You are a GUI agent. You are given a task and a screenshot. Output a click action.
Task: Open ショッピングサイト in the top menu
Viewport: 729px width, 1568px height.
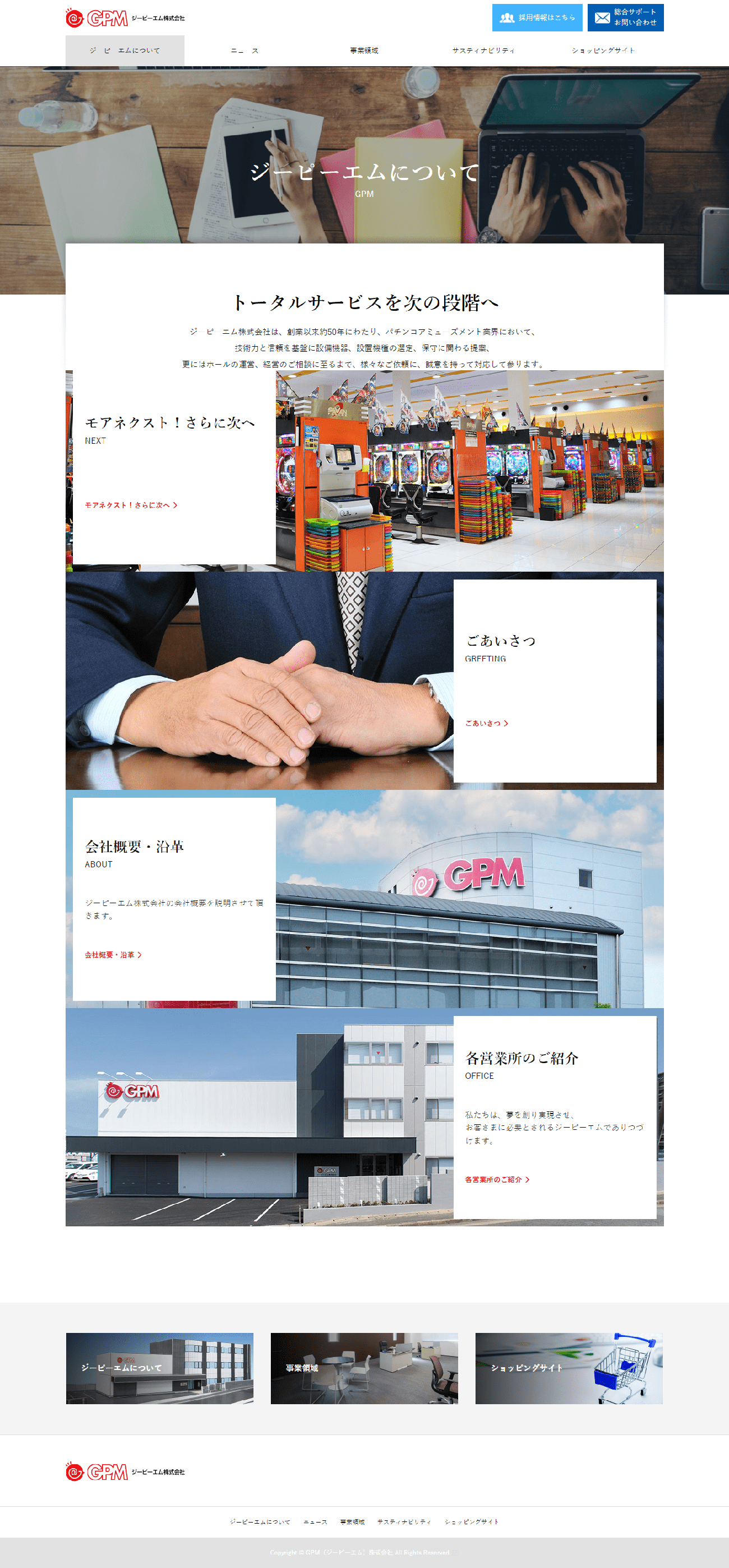pos(602,50)
